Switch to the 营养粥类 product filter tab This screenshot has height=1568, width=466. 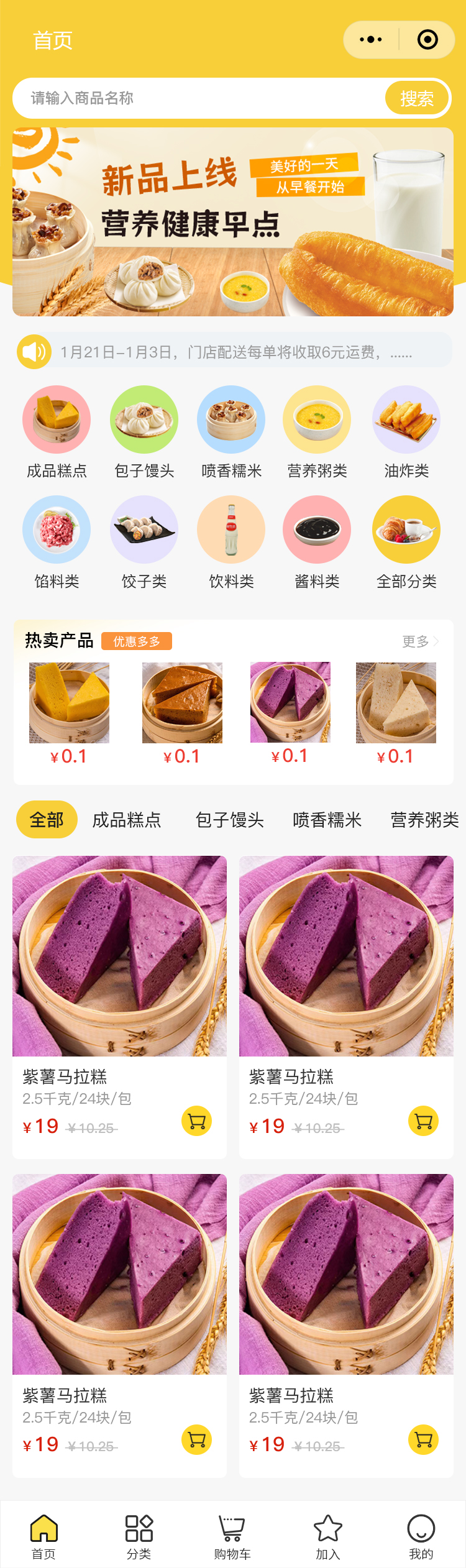(424, 820)
